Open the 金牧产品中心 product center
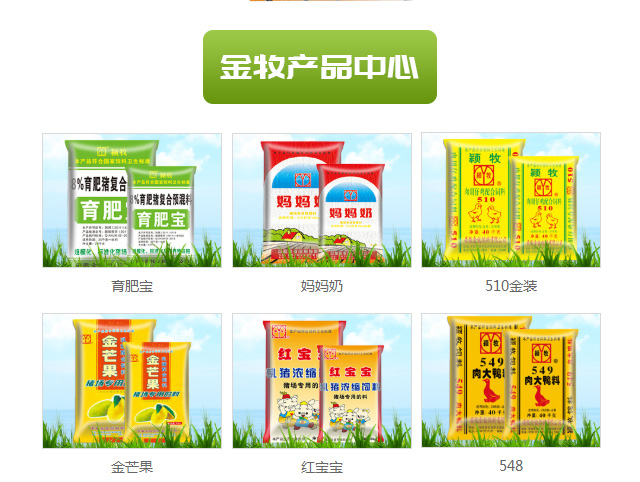The width and height of the screenshot is (640, 482). (320, 67)
